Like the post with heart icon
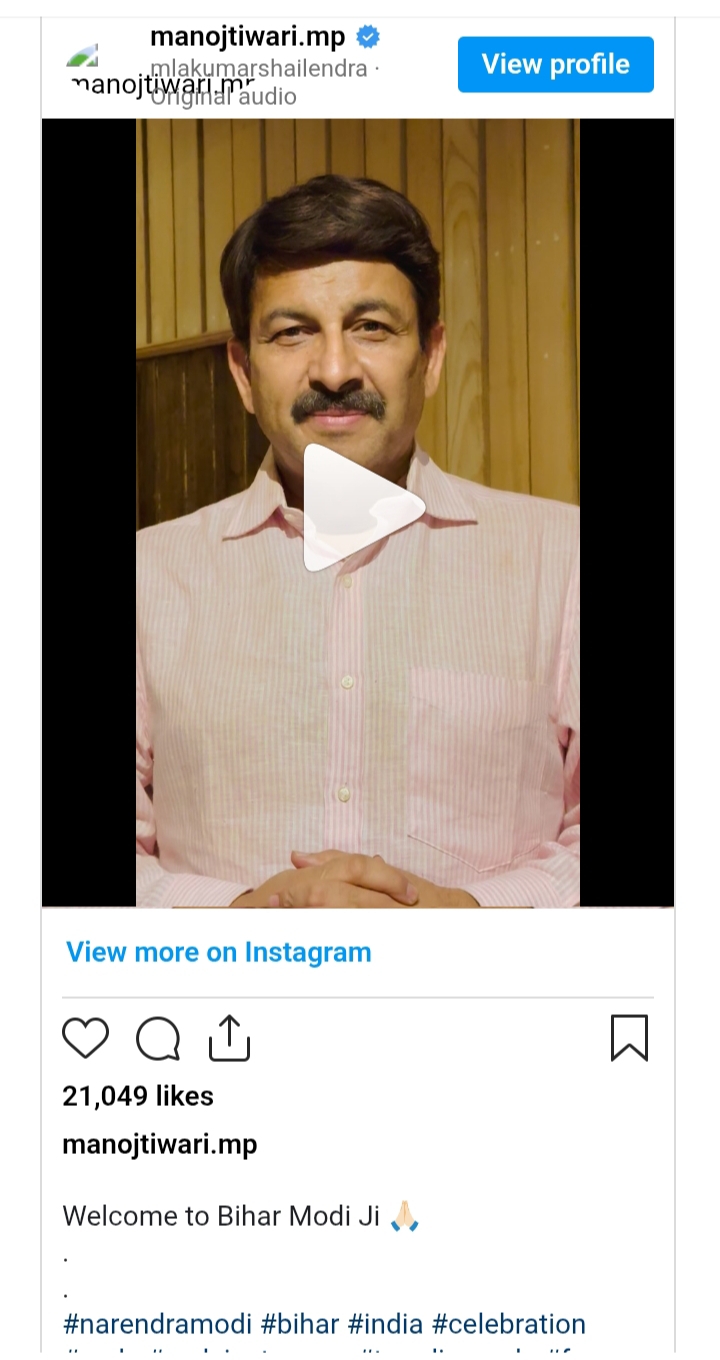 tap(86, 1038)
